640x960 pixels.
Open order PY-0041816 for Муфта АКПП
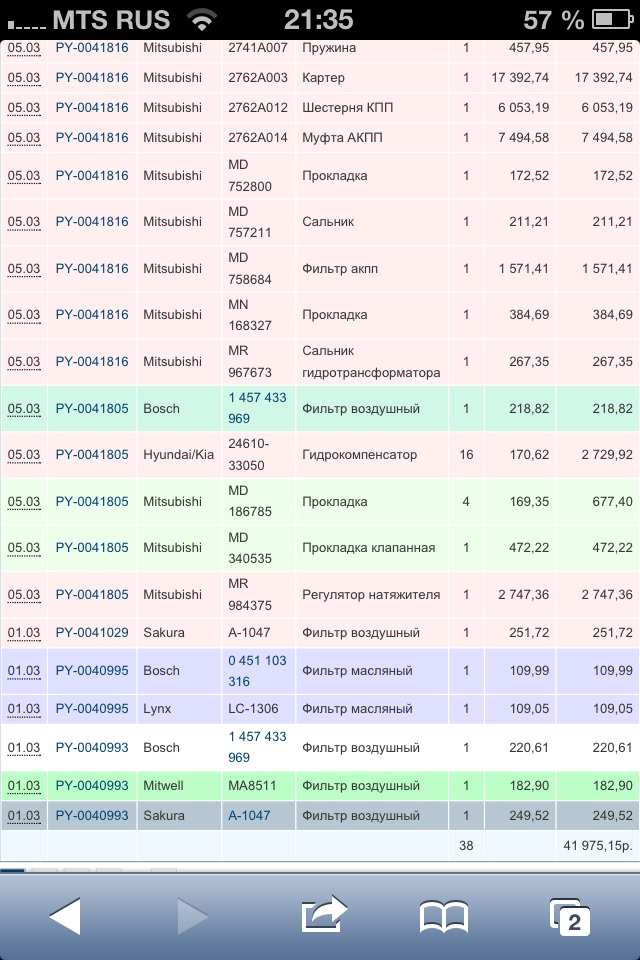coord(92,138)
